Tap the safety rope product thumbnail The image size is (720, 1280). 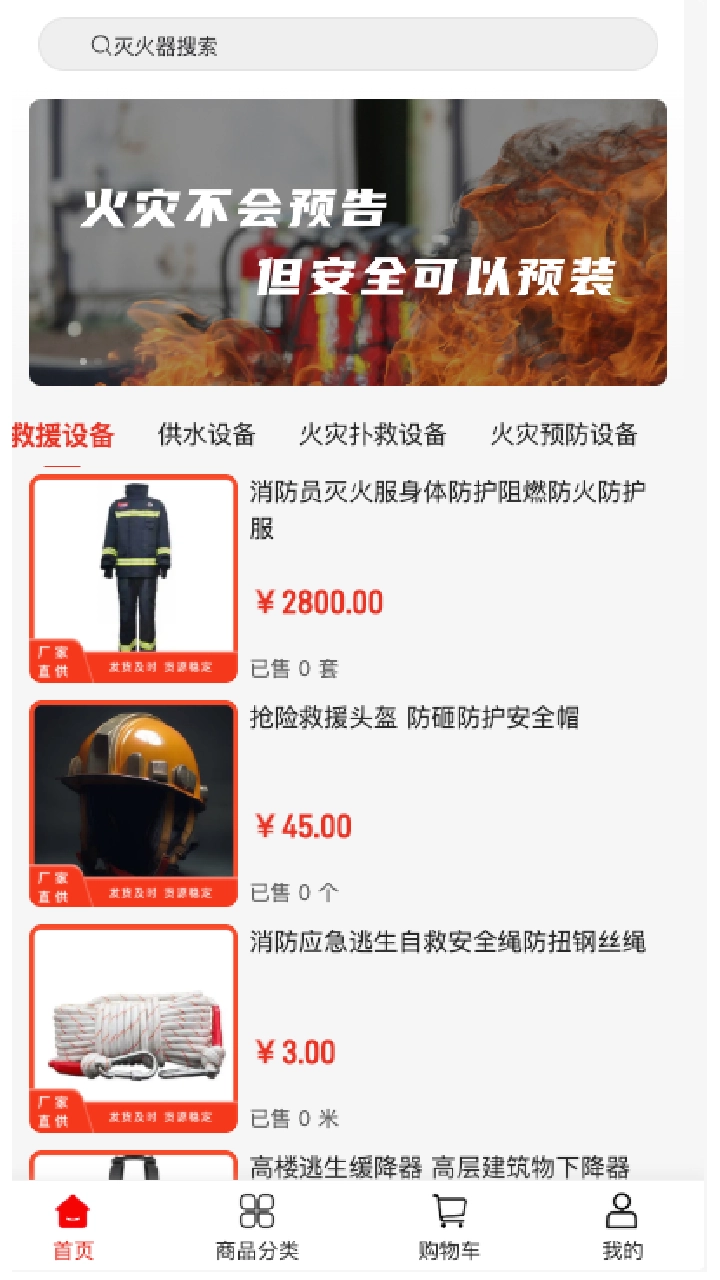click(x=135, y=1025)
